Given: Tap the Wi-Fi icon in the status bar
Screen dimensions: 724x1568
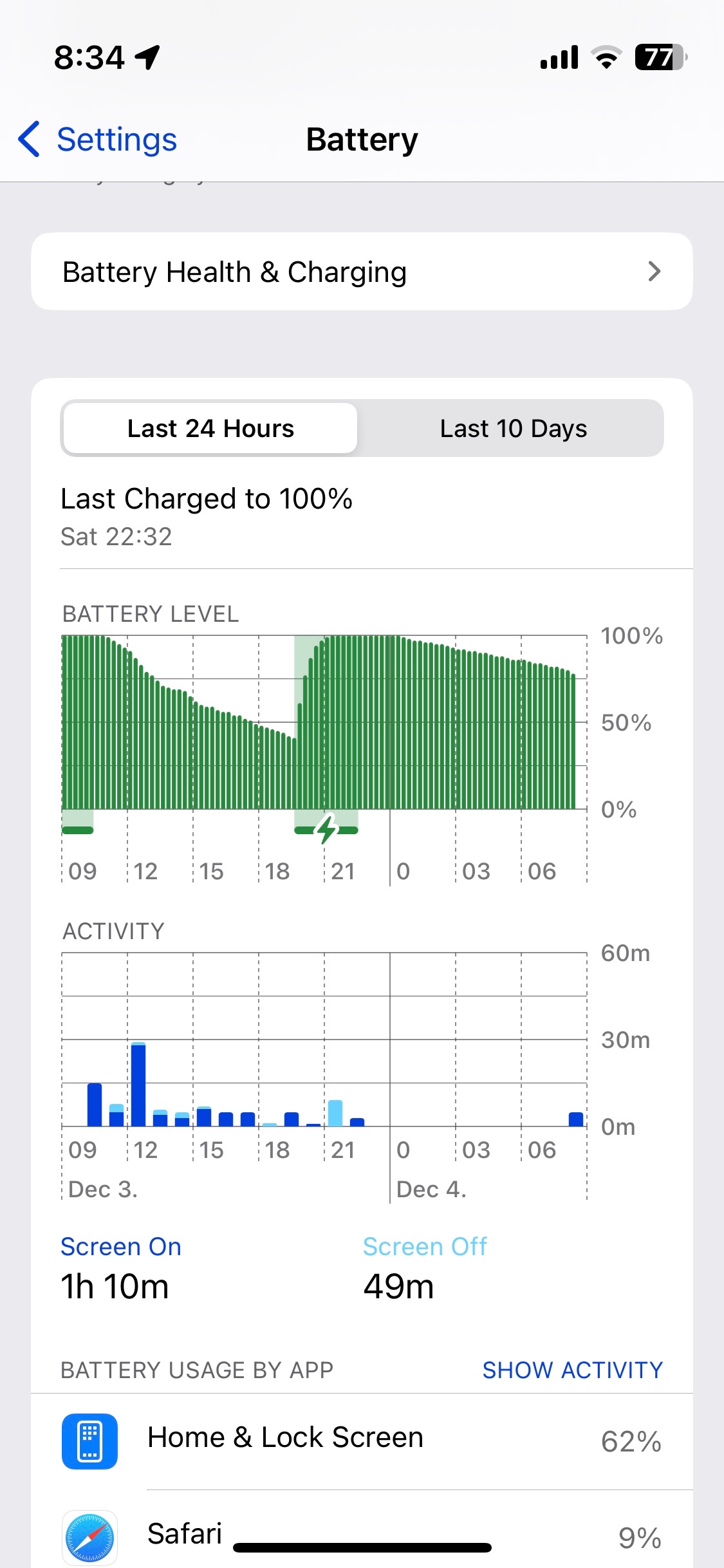Looking at the screenshot, I should 606,57.
